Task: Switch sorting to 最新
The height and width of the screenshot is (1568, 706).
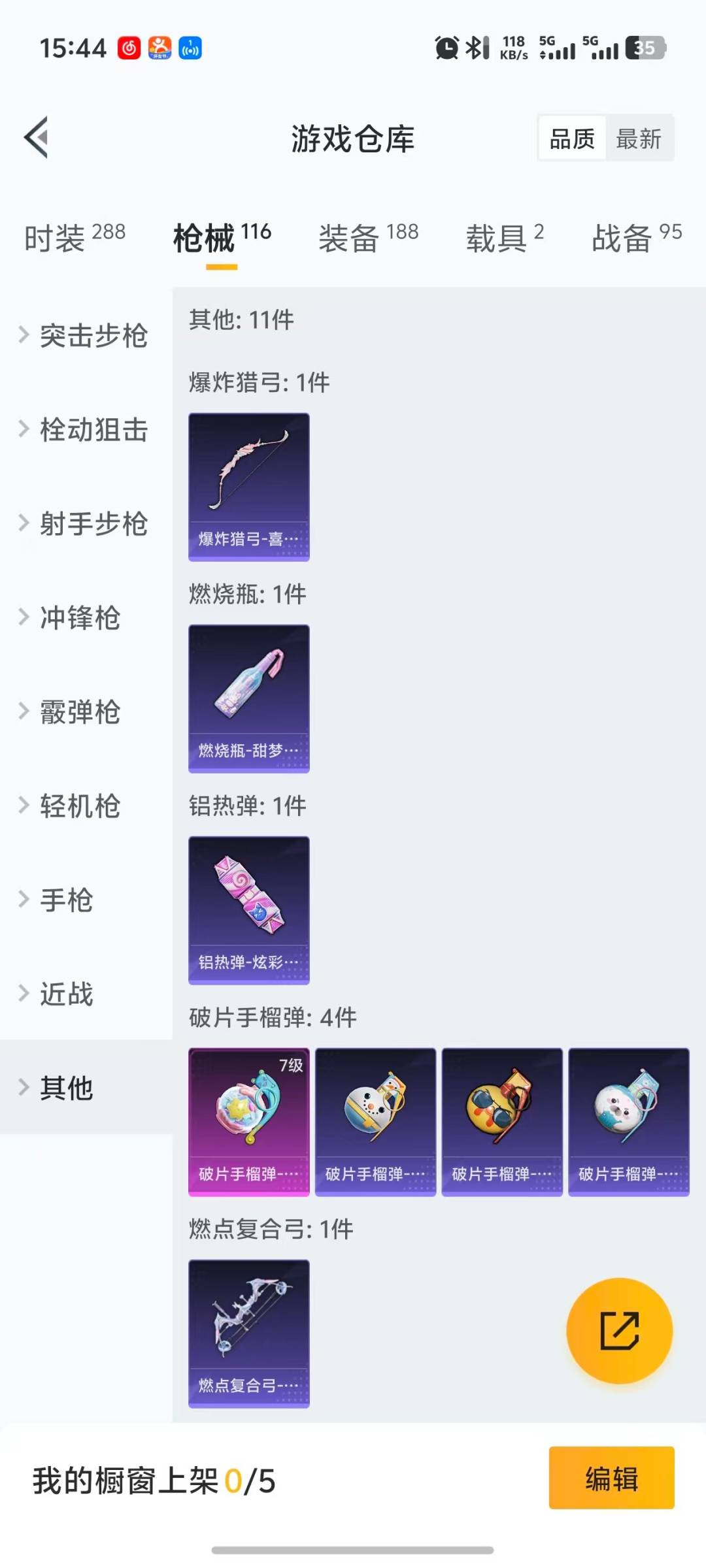Action: pyautogui.click(x=640, y=138)
